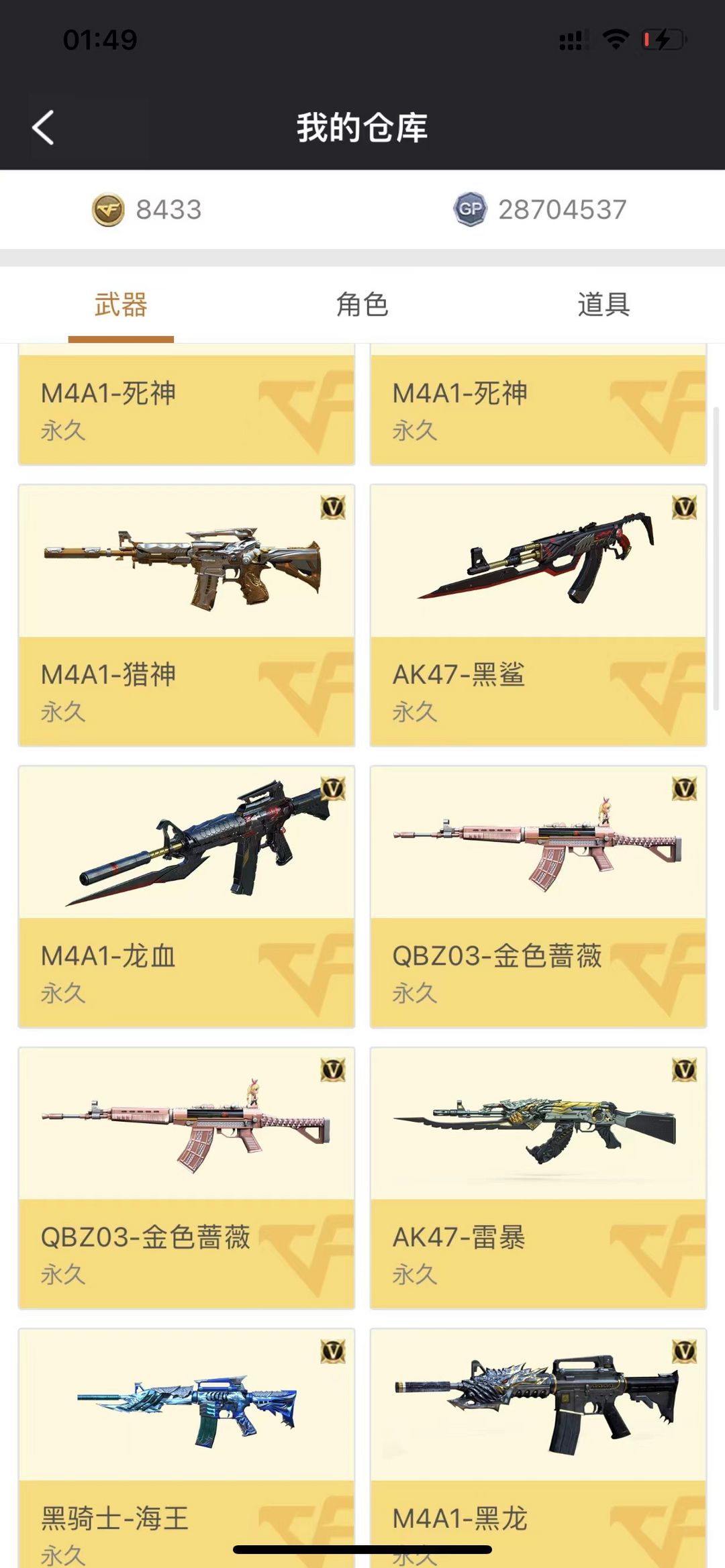Screen dimensions: 725x1568
Task: Open the AK47-雷暴 weapon card
Action: coord(538,1178)
